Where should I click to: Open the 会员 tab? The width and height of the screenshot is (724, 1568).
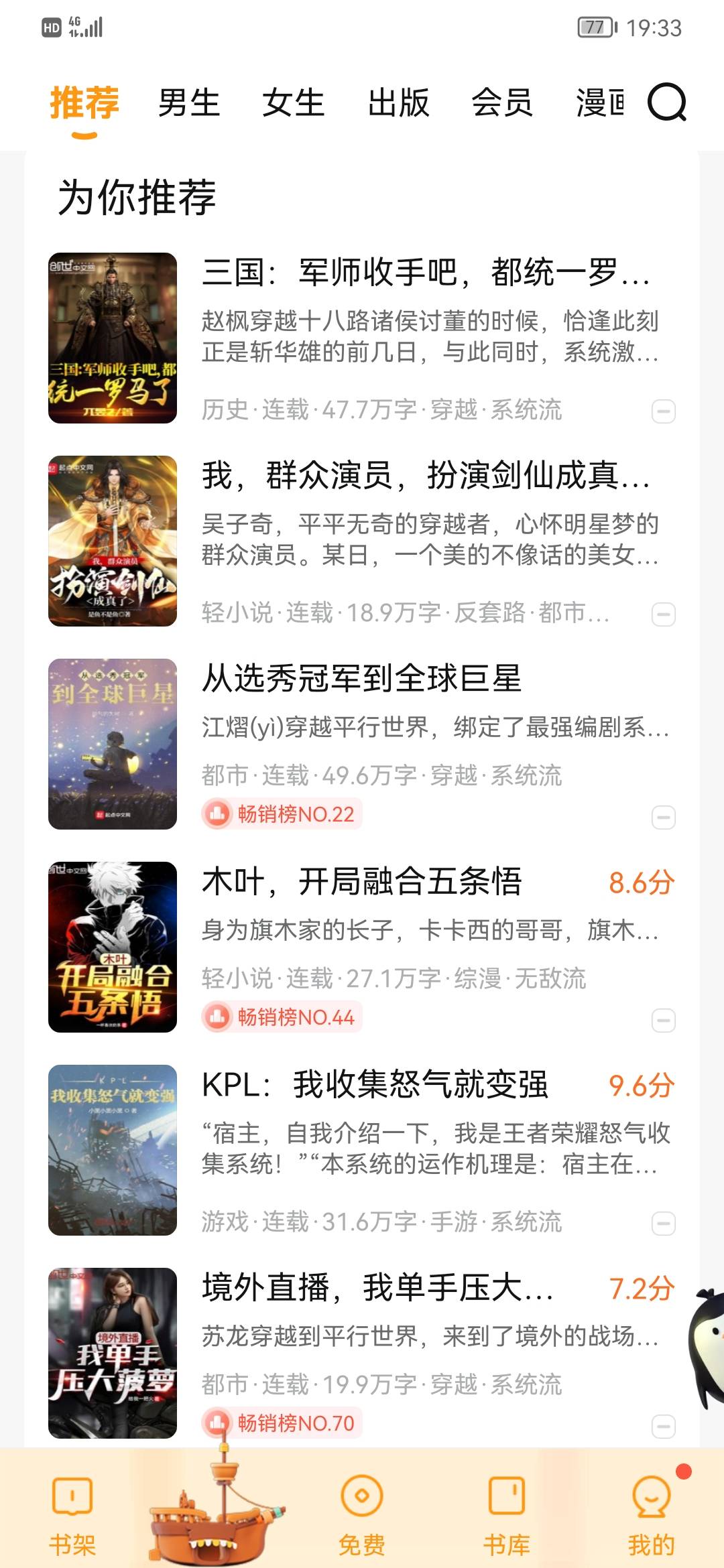[502, 103]
